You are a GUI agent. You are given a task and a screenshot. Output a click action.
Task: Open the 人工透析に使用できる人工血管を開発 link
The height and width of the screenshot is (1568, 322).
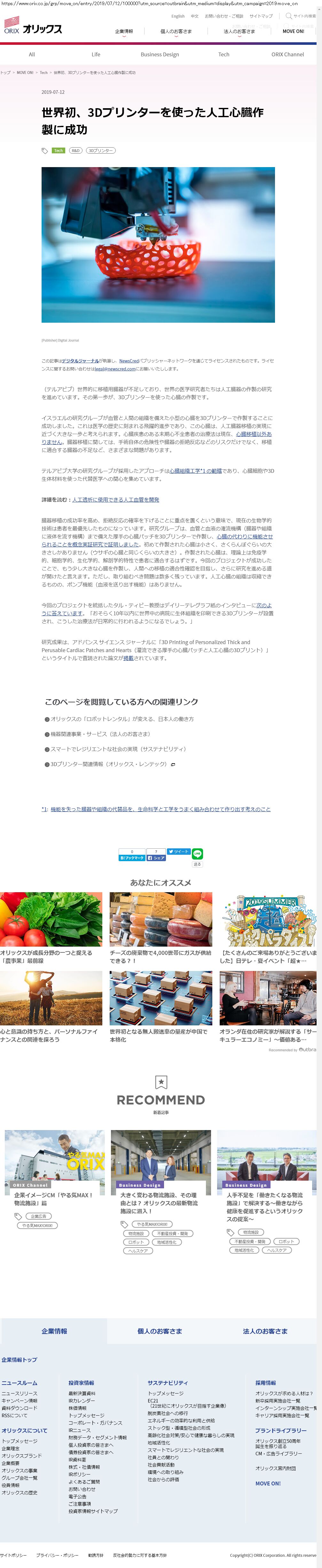tap(115, 499)
